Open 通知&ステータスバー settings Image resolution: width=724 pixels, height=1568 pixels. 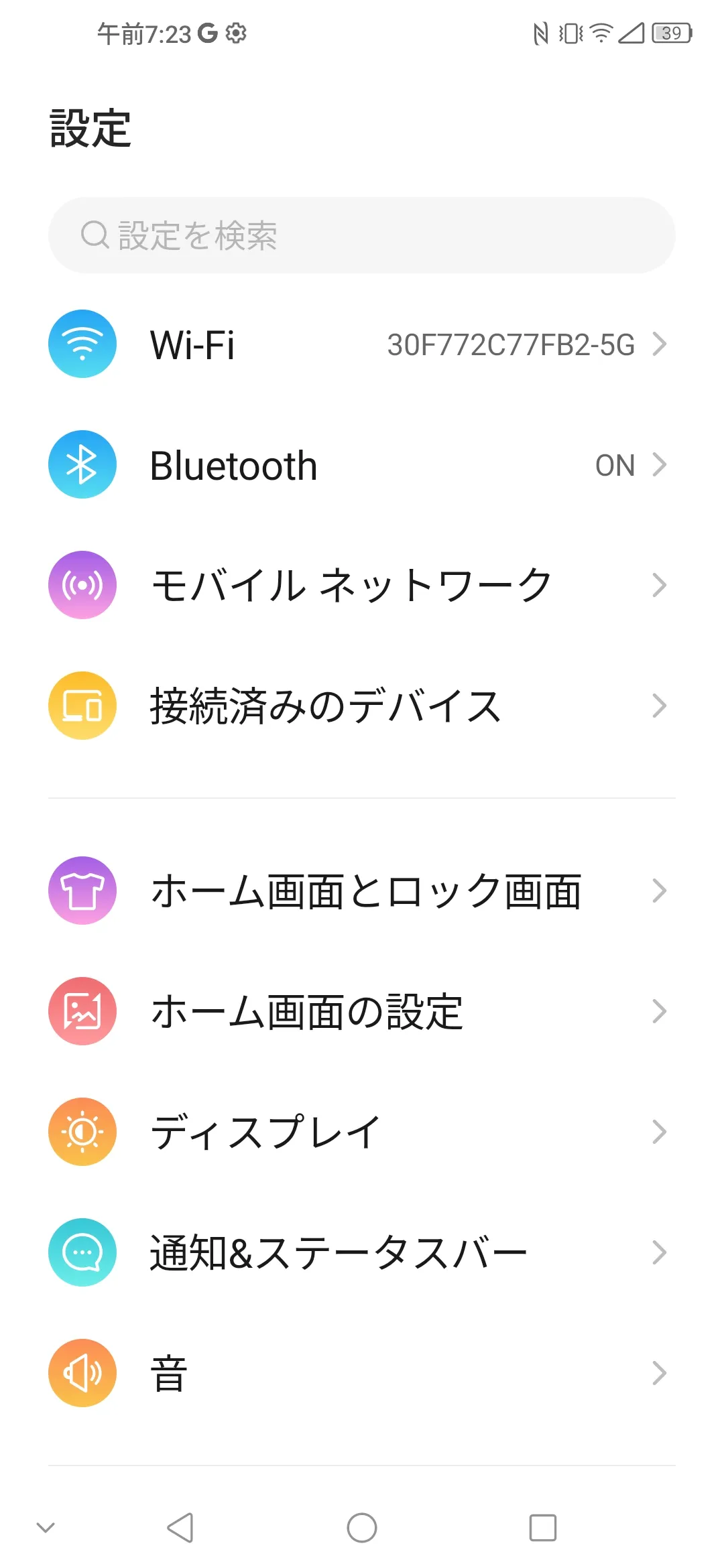coord(362,1253)
